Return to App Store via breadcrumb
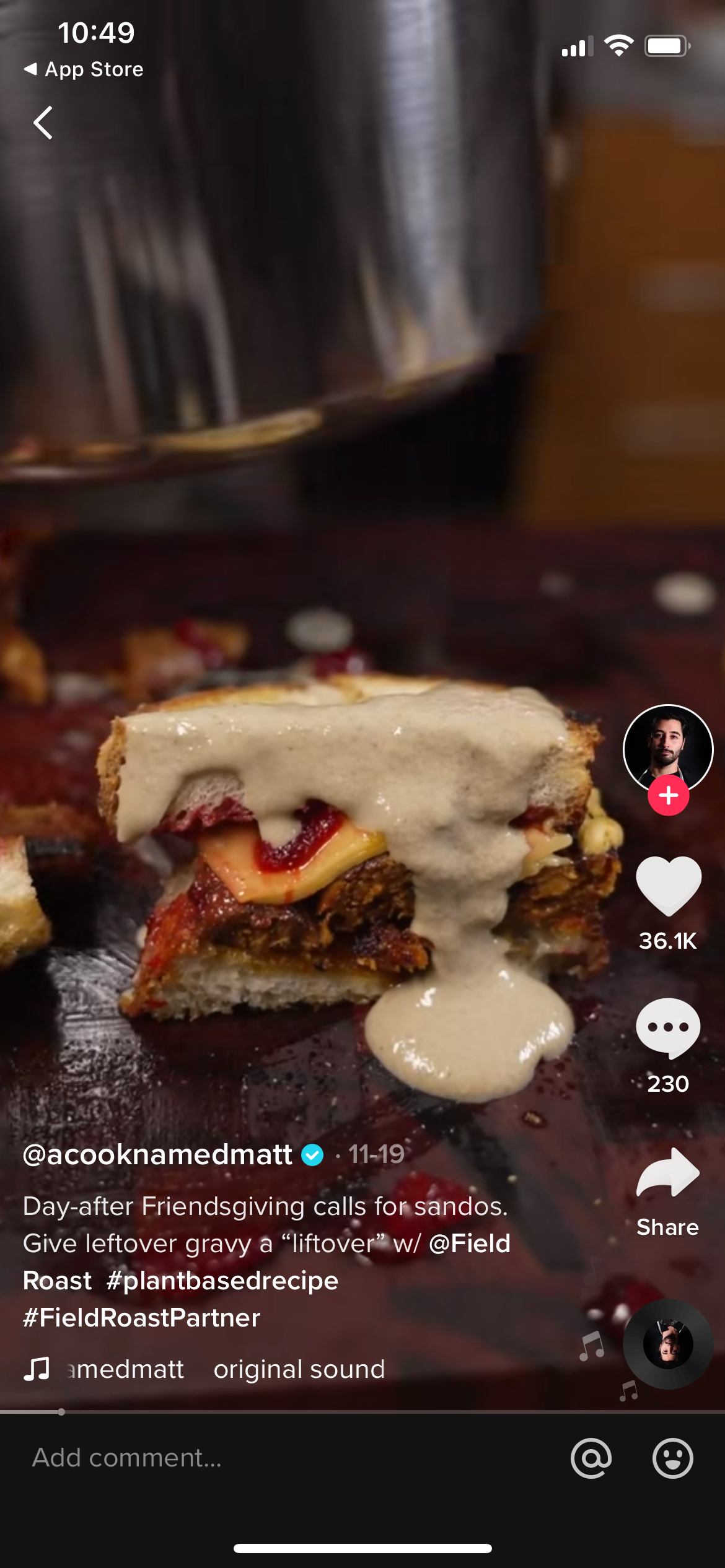Image resolution: width=725 pixels, height=1568 pixels. pos(83,69)
